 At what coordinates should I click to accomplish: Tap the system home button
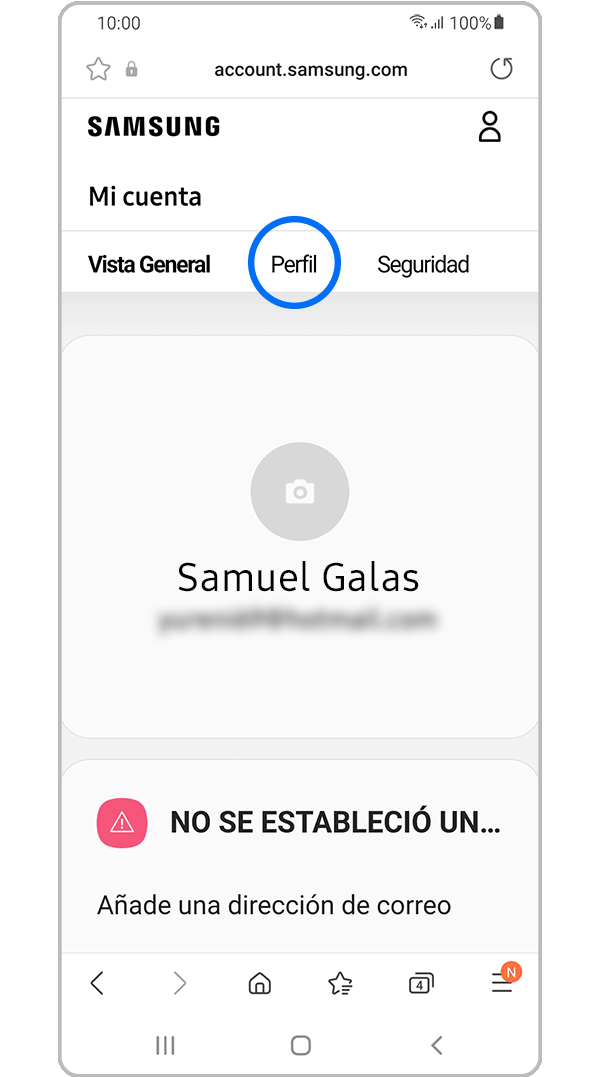(300, 1046)
